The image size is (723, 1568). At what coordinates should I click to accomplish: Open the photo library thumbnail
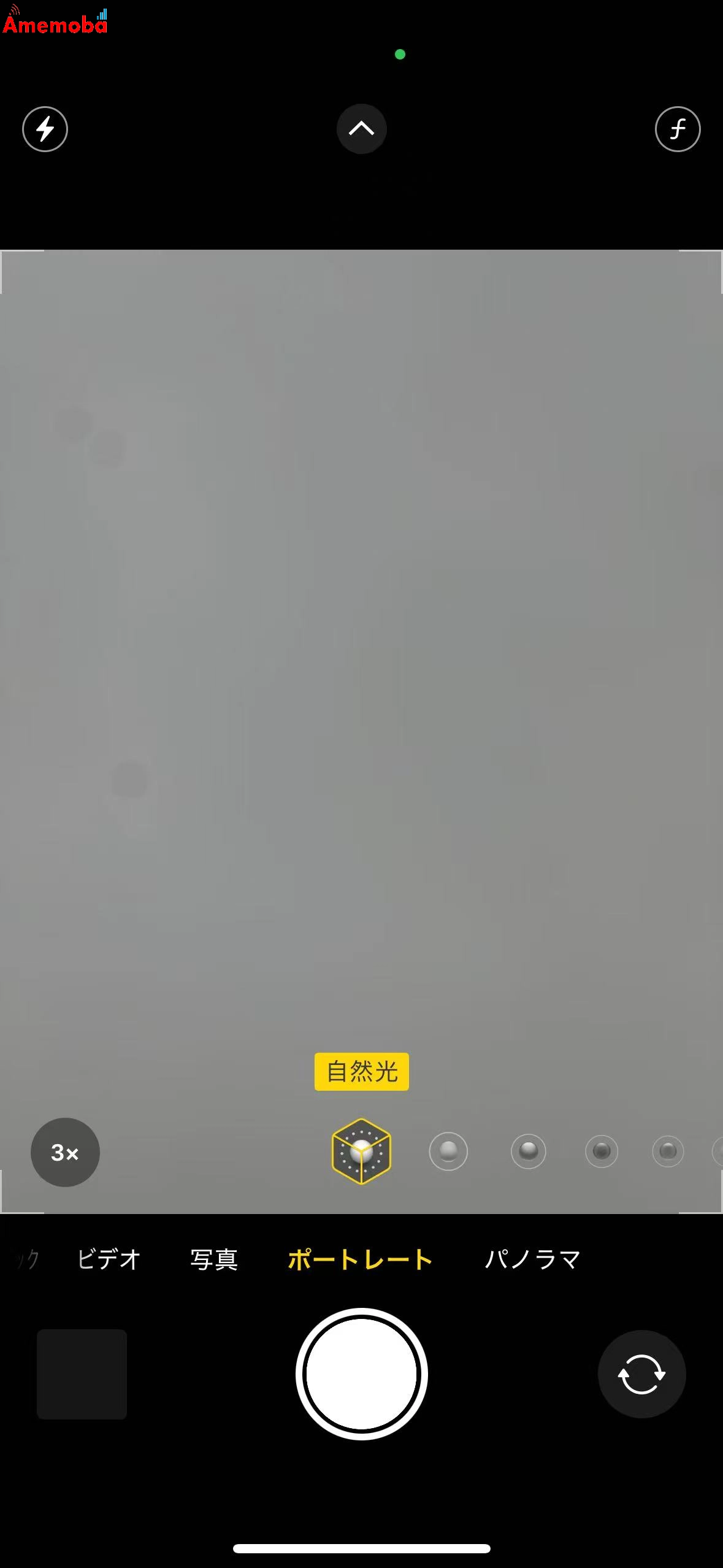[x=82, y=1374]
